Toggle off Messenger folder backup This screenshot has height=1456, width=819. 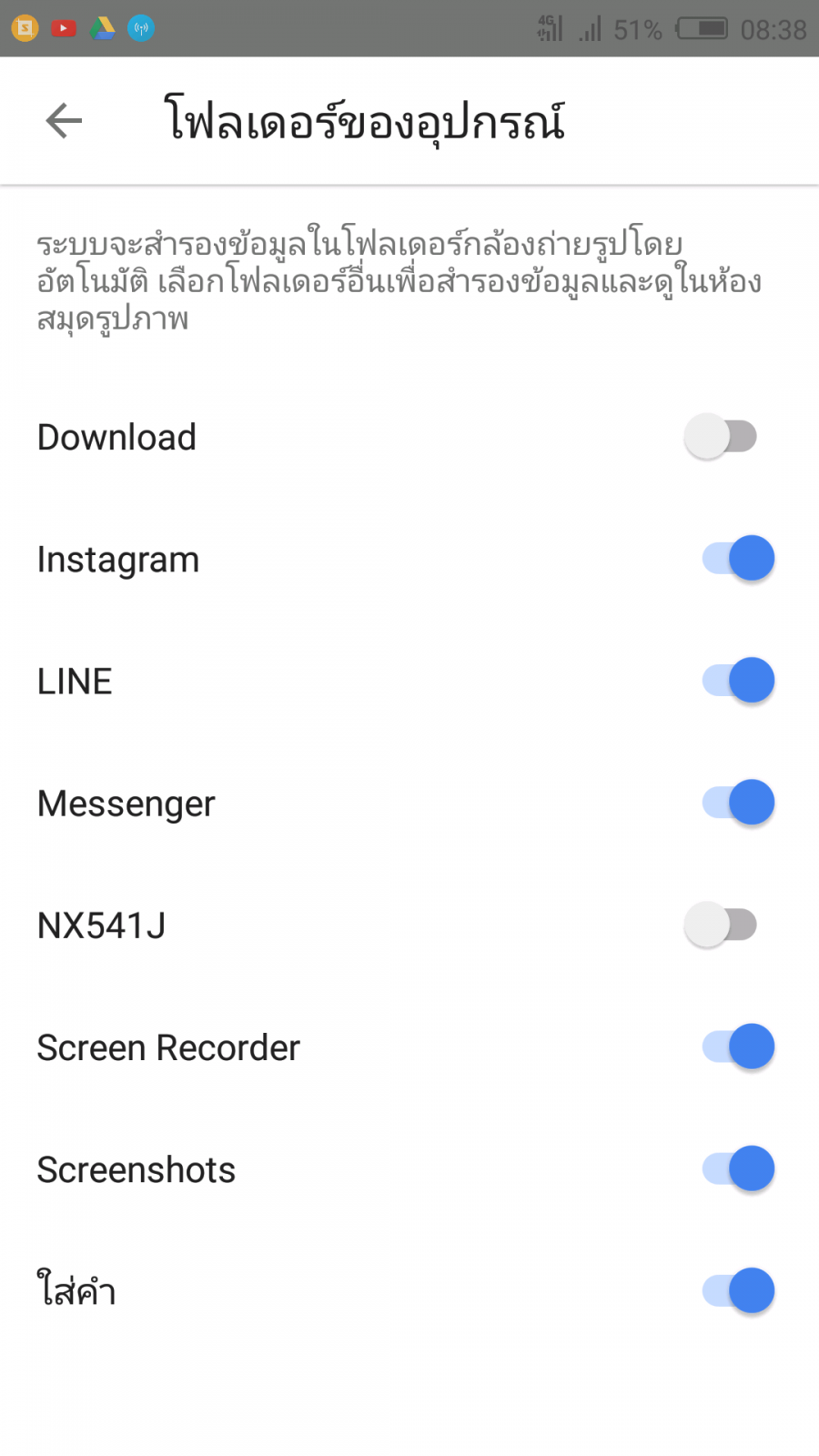coord(737,803)
